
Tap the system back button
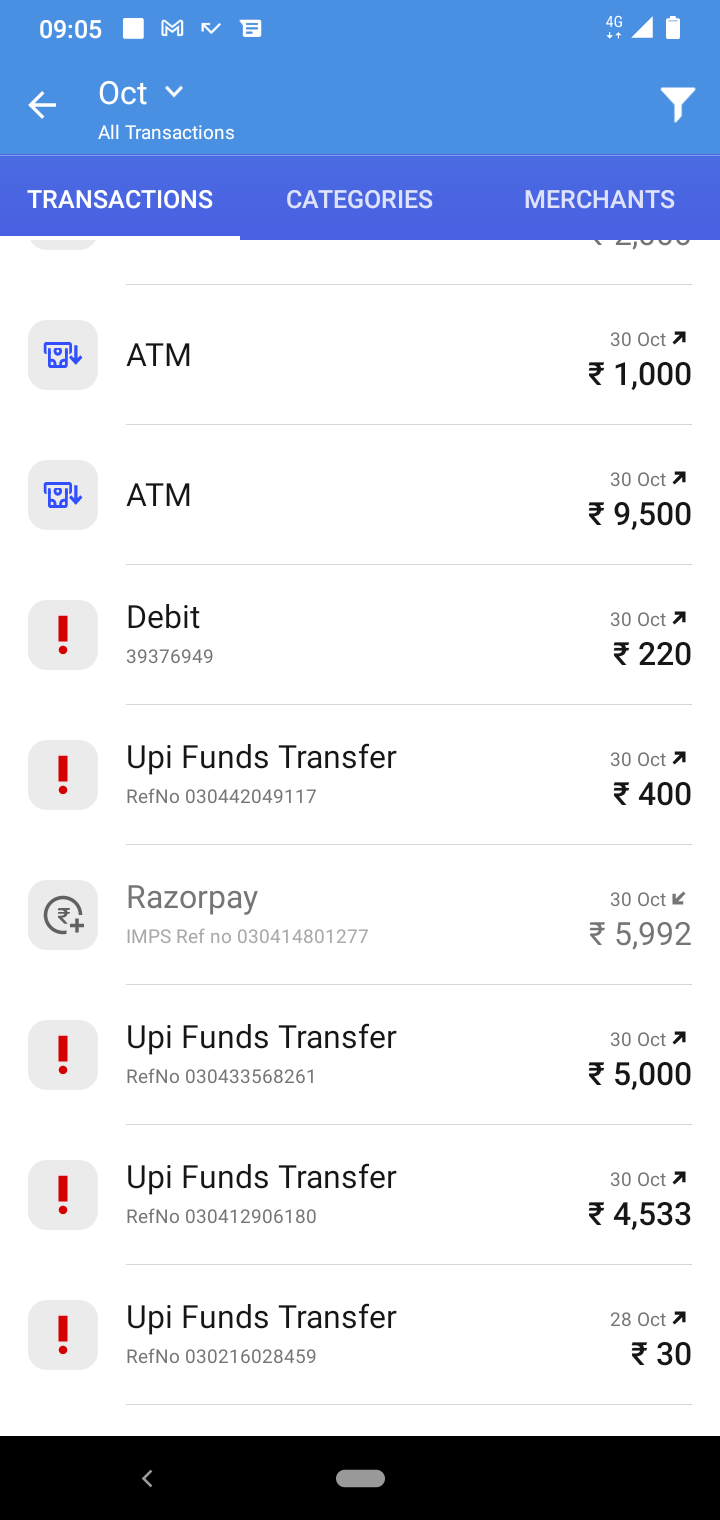click(x=147, y=1478)
